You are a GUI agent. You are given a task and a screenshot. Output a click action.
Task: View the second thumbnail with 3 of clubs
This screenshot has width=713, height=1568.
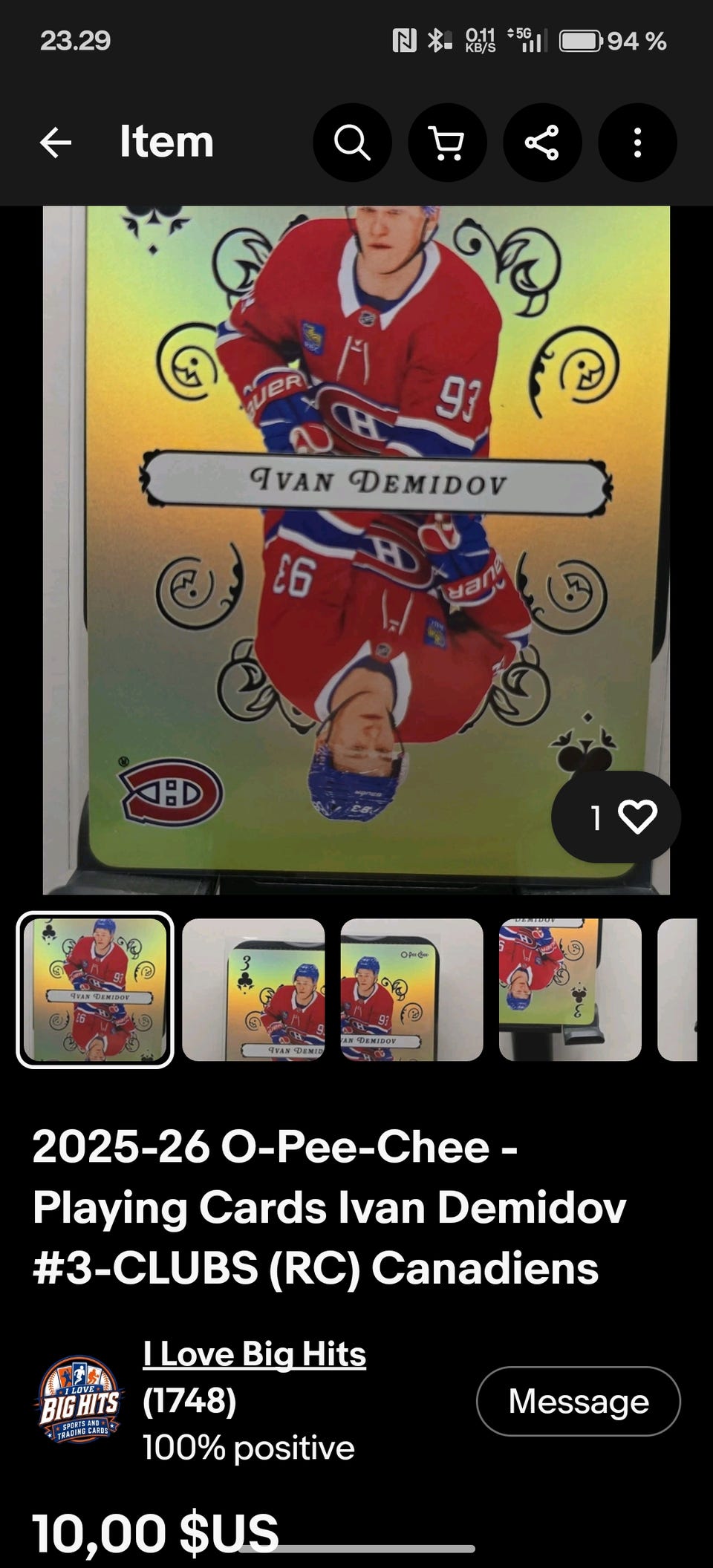tap(253, 990)
